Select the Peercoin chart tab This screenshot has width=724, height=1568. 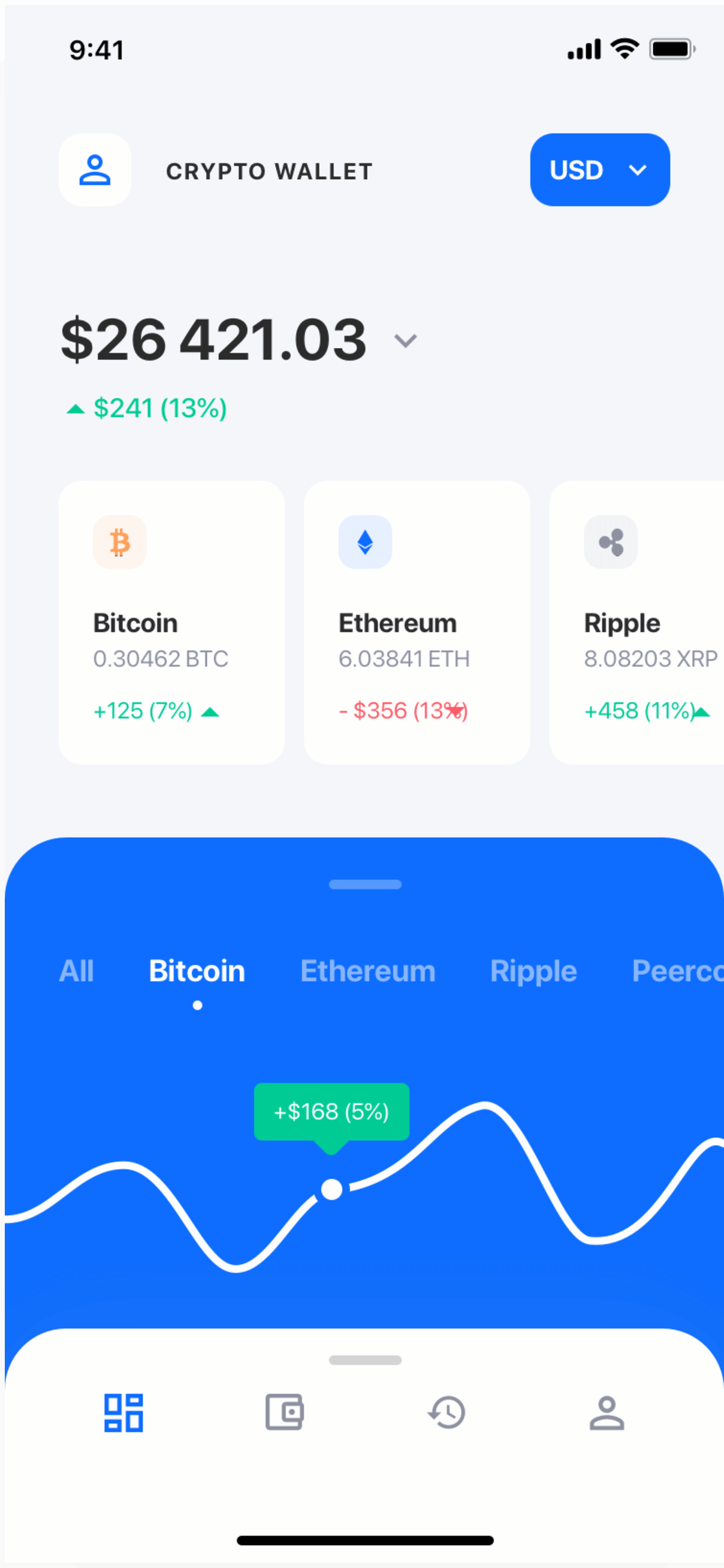tap(676, 971)
